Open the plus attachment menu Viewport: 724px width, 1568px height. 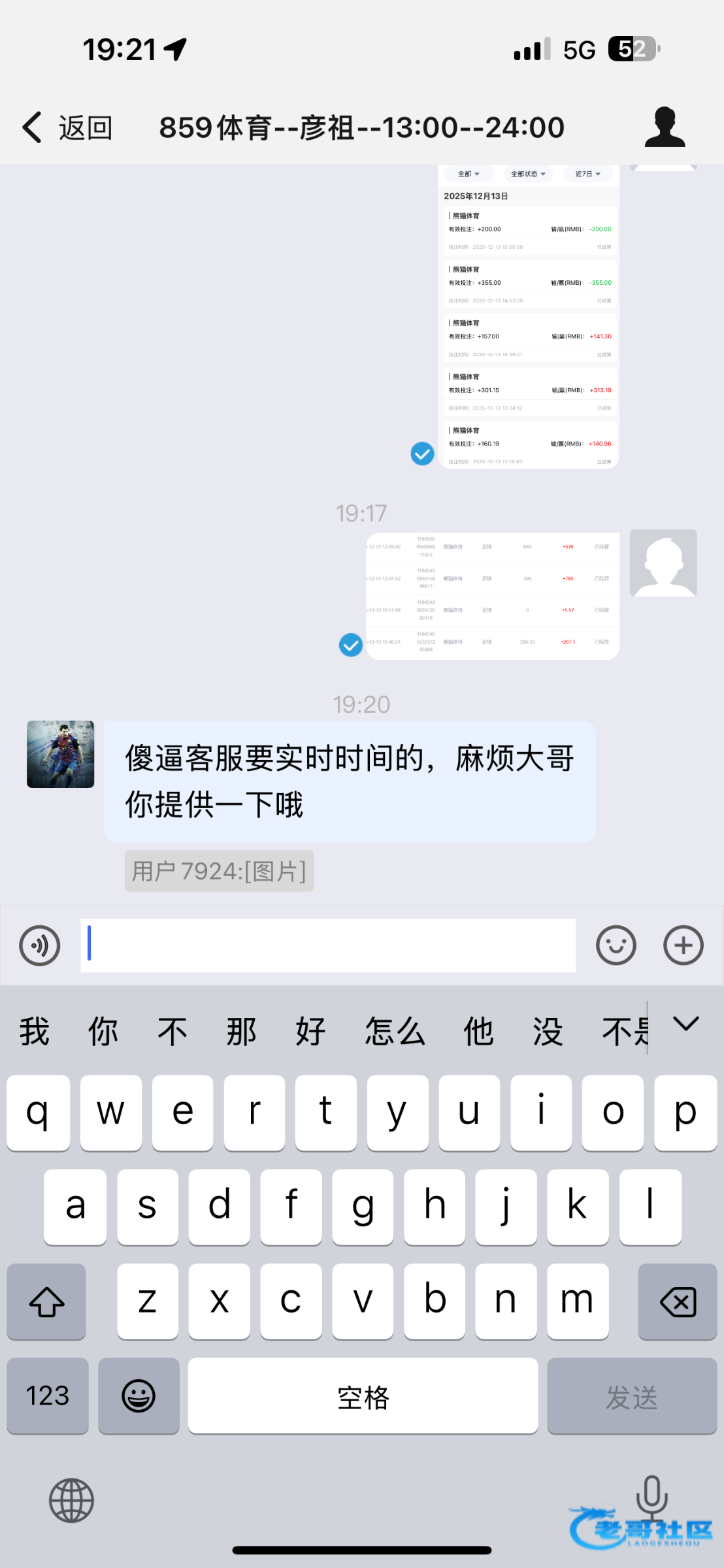point(683,945)
